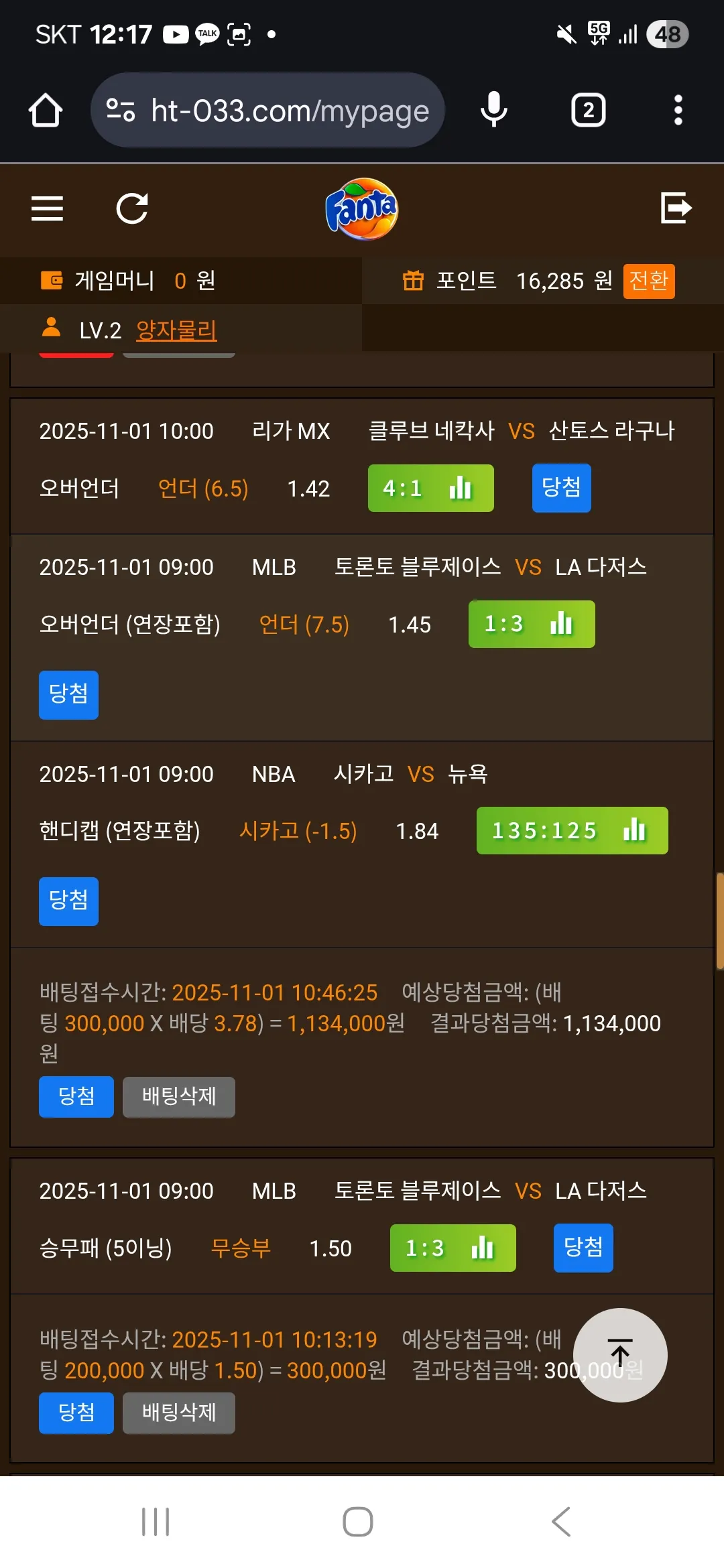724x1568 pixels.
Task: Open stats for the 135:125 NBA score
Action: click(633, 831)
